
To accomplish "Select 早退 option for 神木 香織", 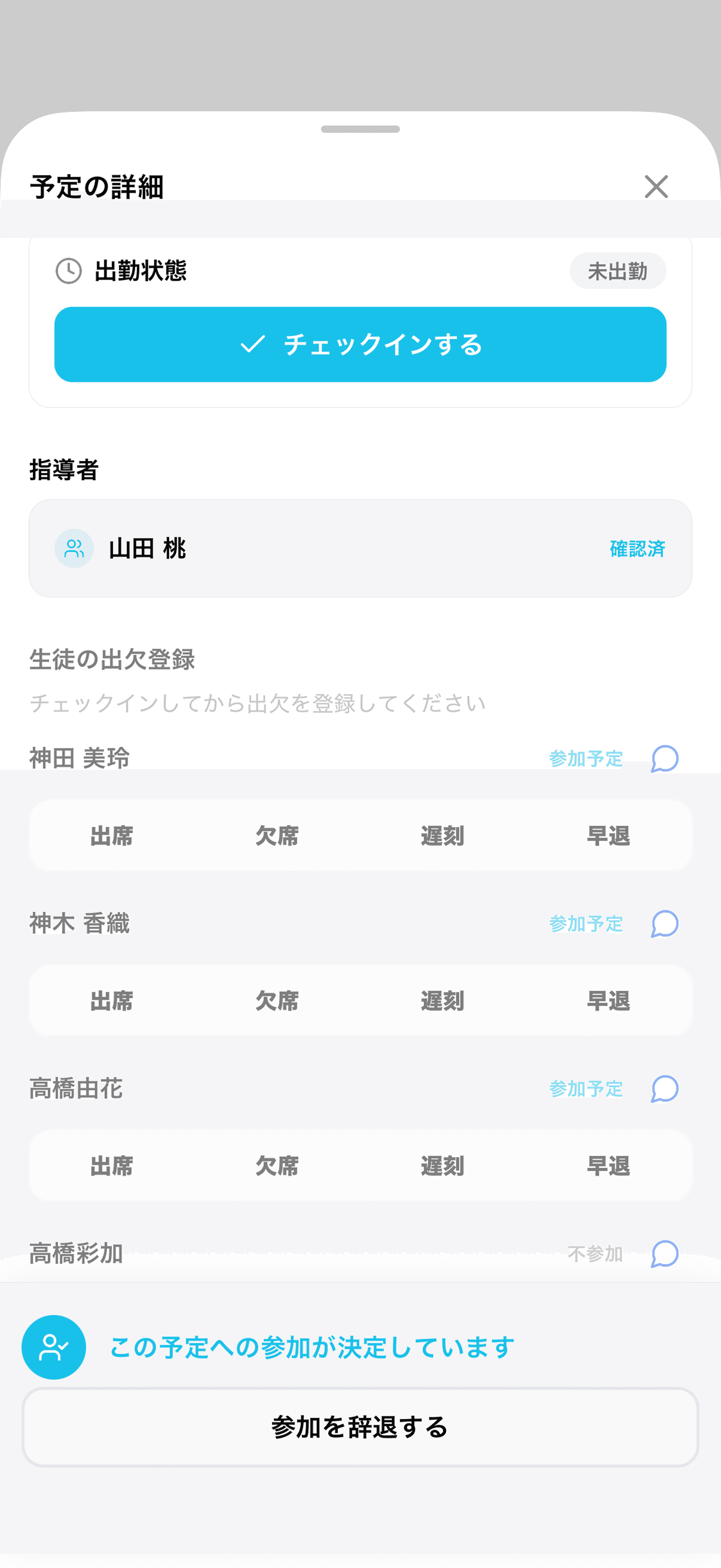I will [x=609, y=1001].
